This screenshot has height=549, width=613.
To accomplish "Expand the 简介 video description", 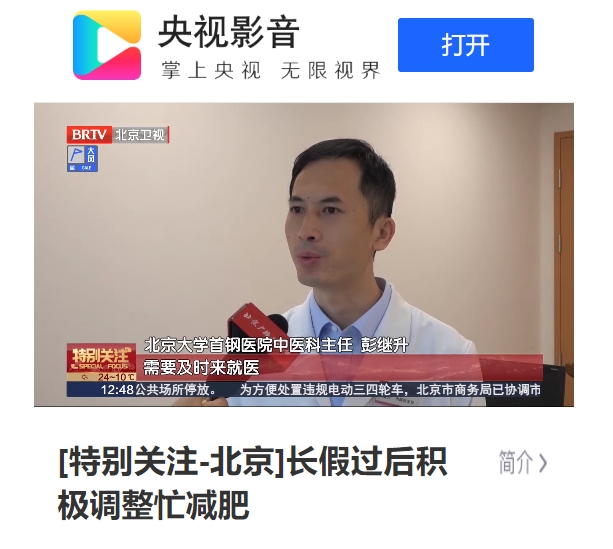I will click(x=523, y=462).
